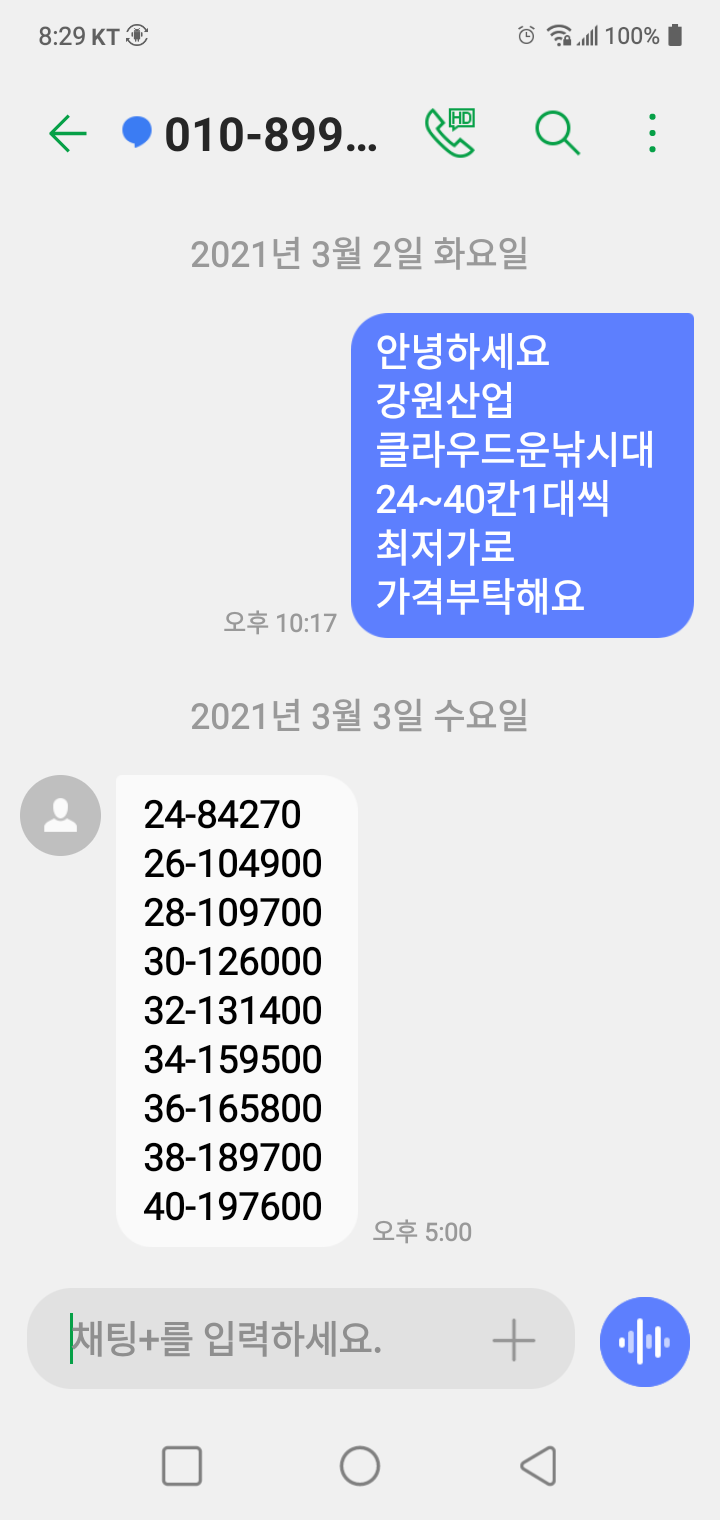Go back with the green arrow
This screenshot has width=720, height=1520.
[68, 133]
